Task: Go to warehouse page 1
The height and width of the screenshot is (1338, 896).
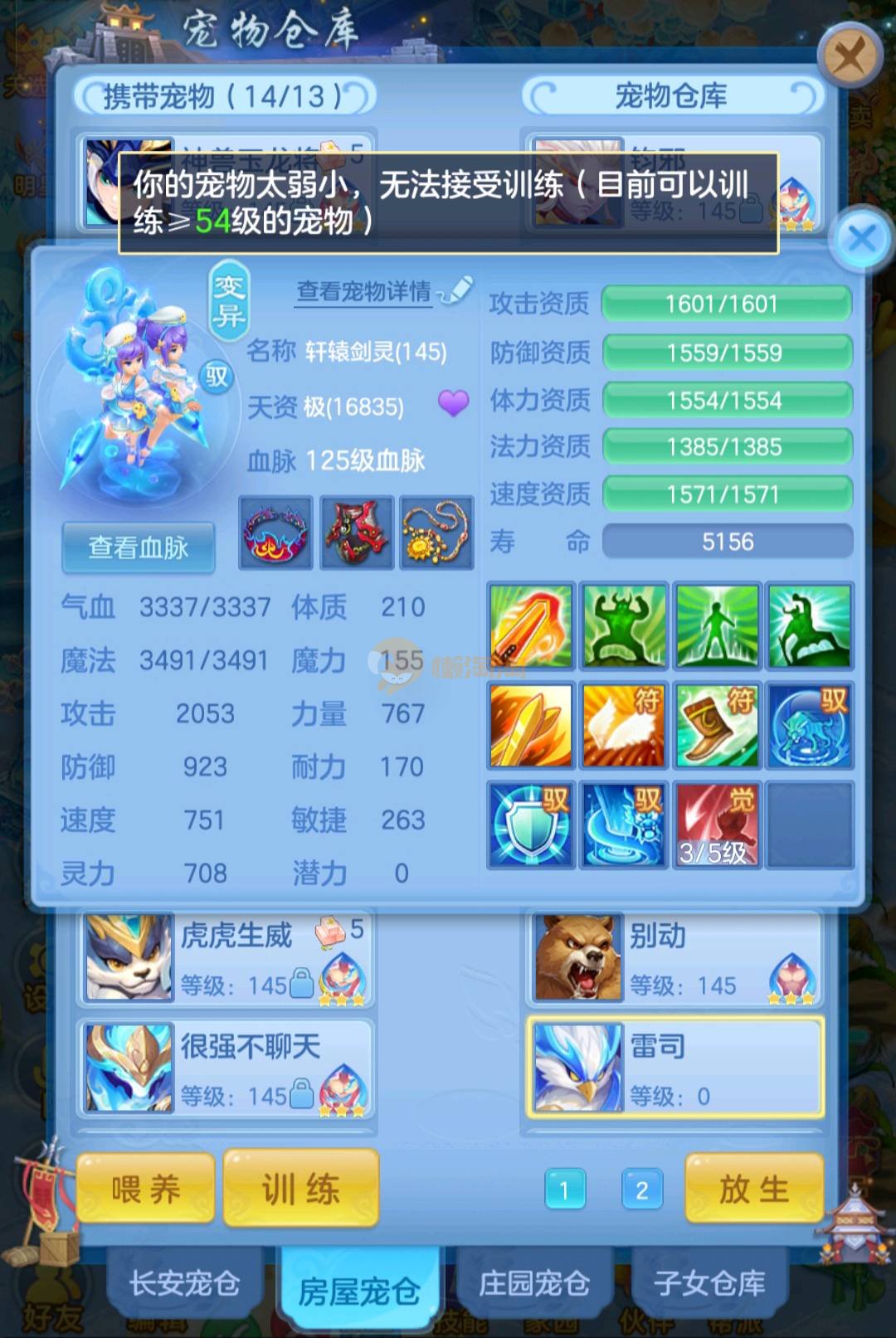Action: pyautogui.click(x=565, y=1190)
